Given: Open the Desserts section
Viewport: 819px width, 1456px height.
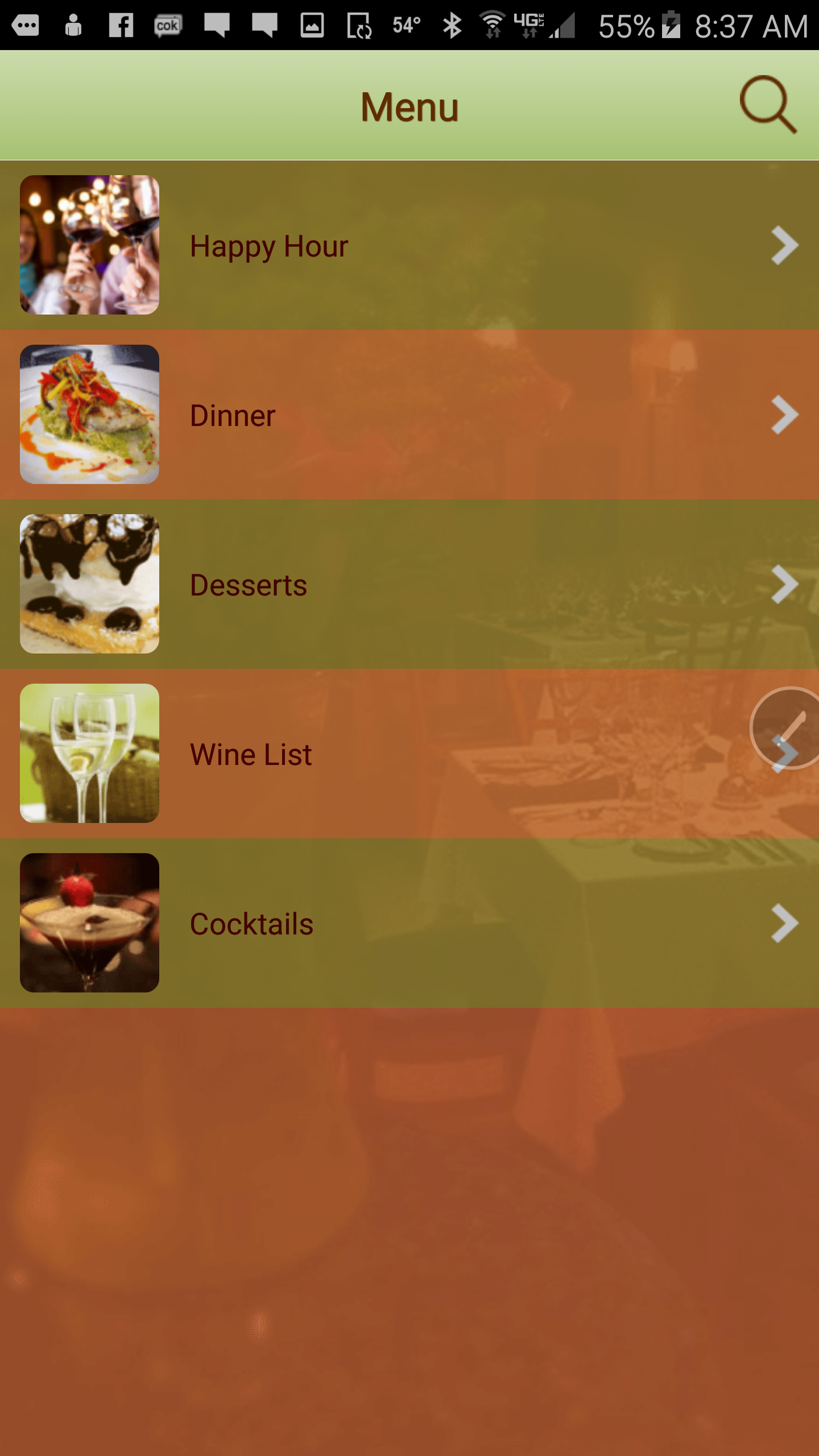Looking at the screenshot, I should [409, 584].
